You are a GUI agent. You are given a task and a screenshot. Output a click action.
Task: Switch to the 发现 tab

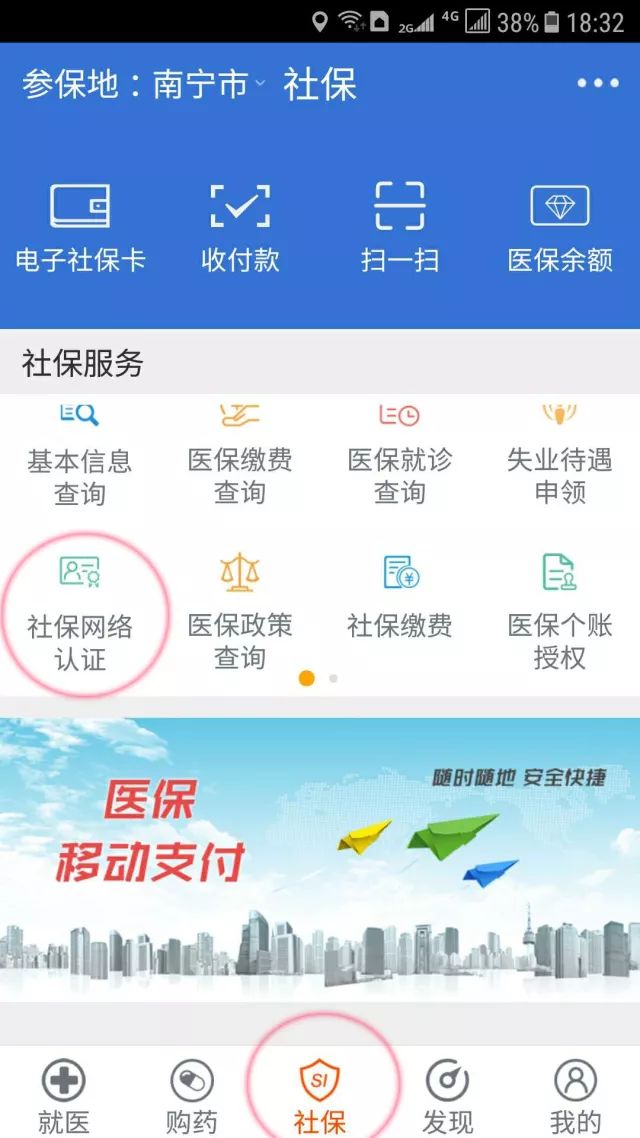(448, 1095)
